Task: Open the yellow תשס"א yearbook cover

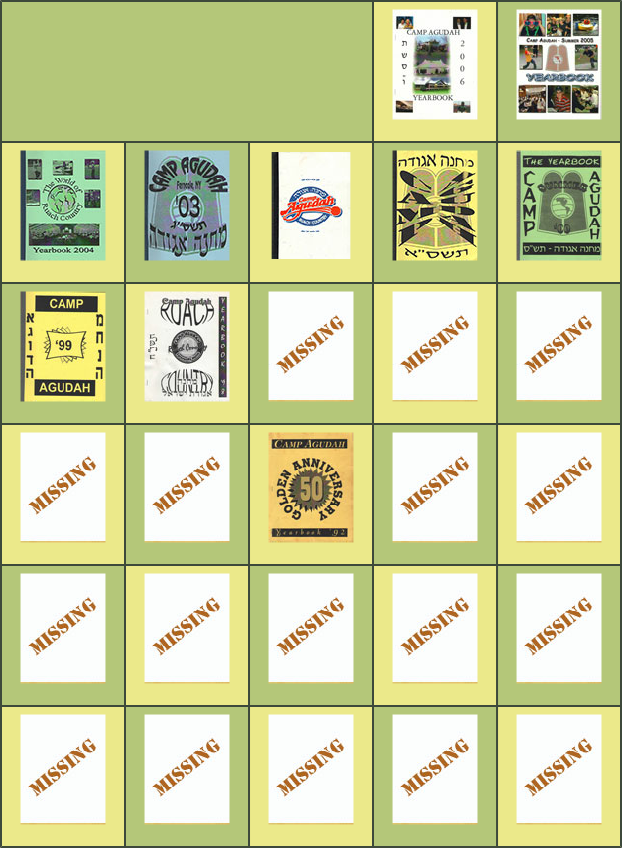Action: point(434,206)
